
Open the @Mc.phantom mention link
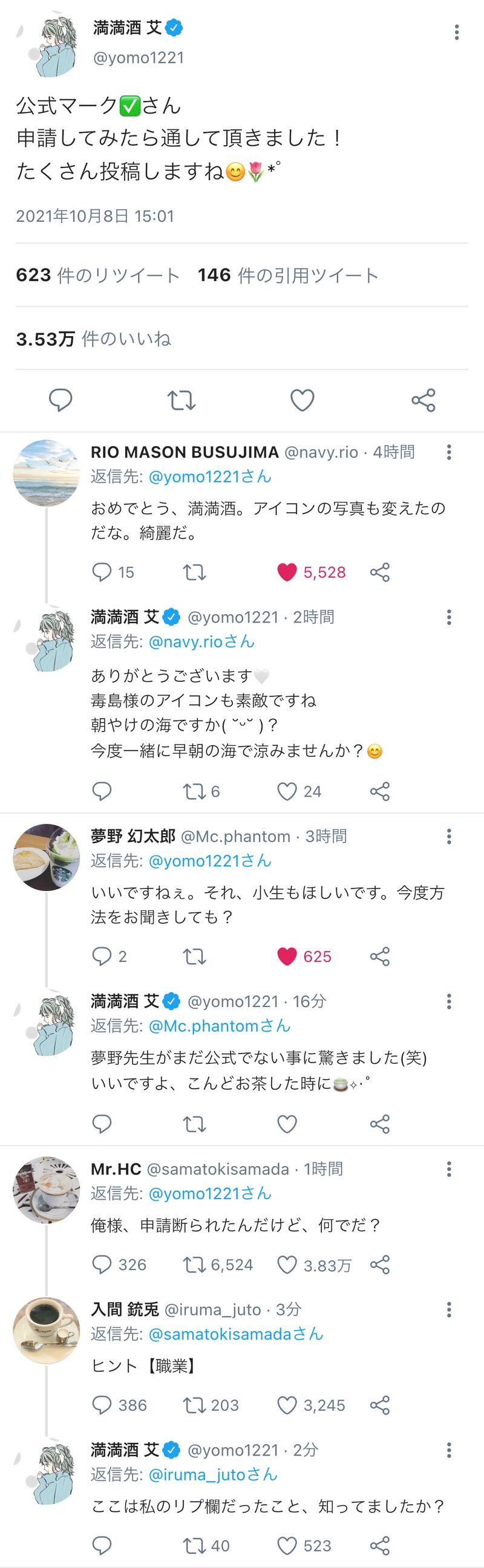(x=220, y=1026)
